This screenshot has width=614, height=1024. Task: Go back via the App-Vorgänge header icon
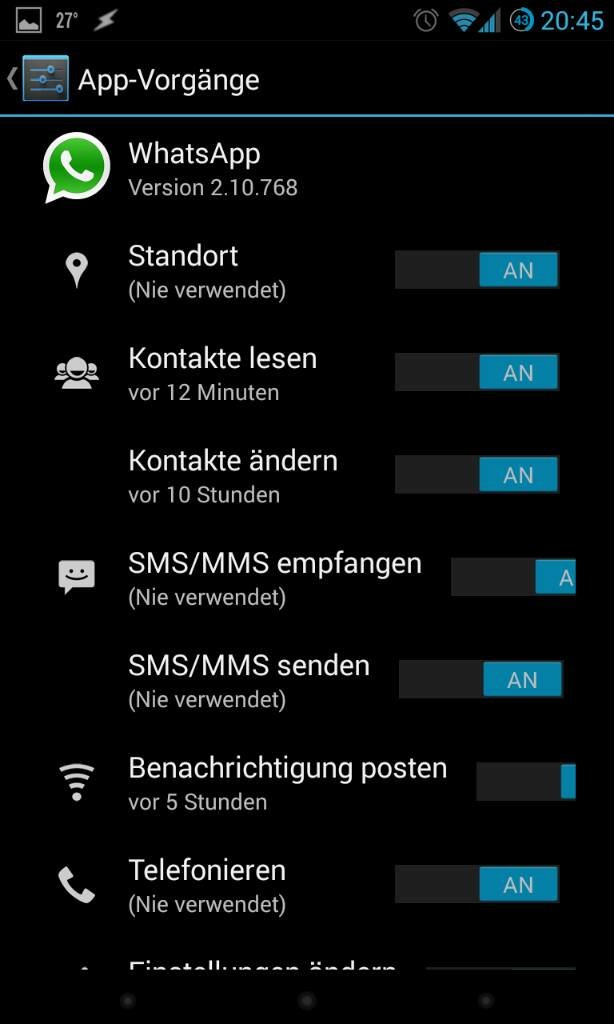click(38, 78)
